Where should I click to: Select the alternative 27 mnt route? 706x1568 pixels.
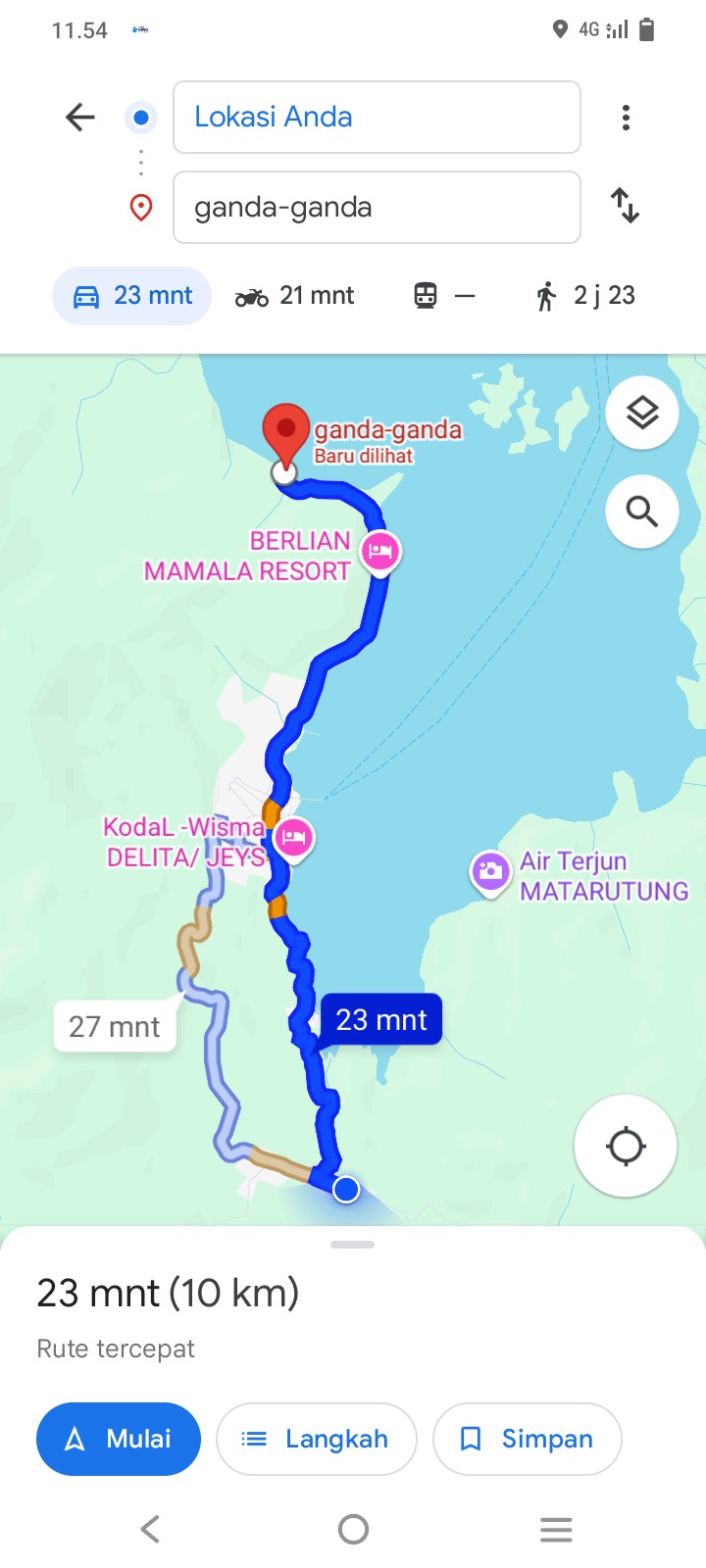[x=115, y=1026]
